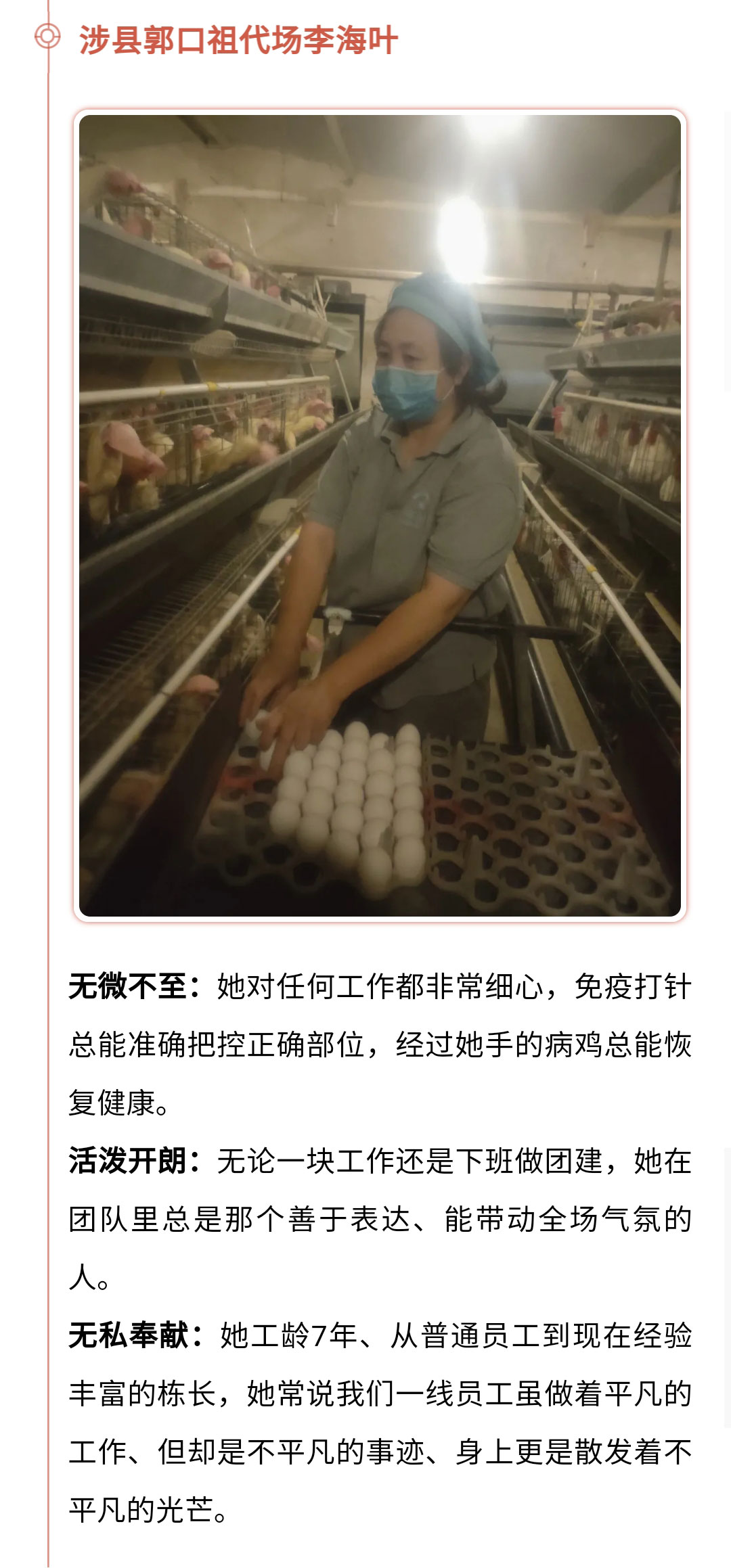Open the photo of Li Haiye collecting eggs
The image size is (731, 1568).
click(380, 515)
